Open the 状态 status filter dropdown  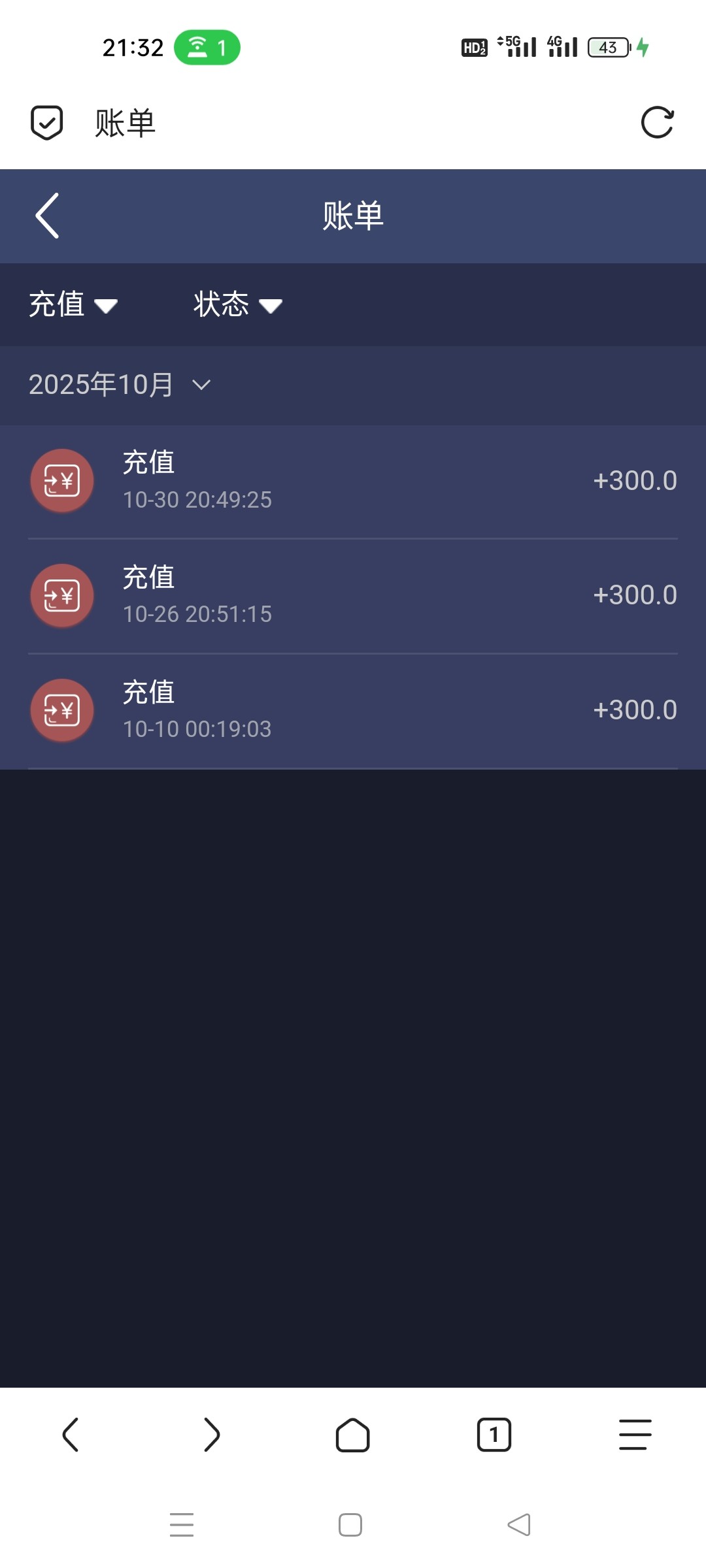point(237,304)
